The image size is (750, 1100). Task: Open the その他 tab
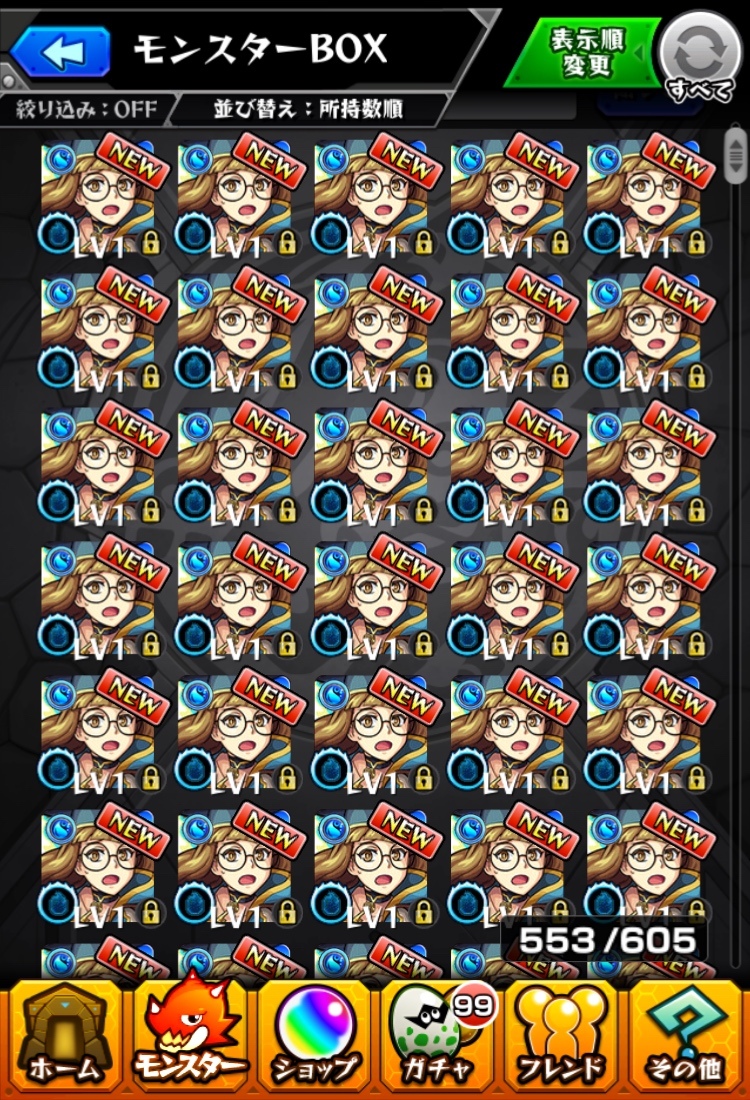pyautogui.click(x=685, y=1035)
